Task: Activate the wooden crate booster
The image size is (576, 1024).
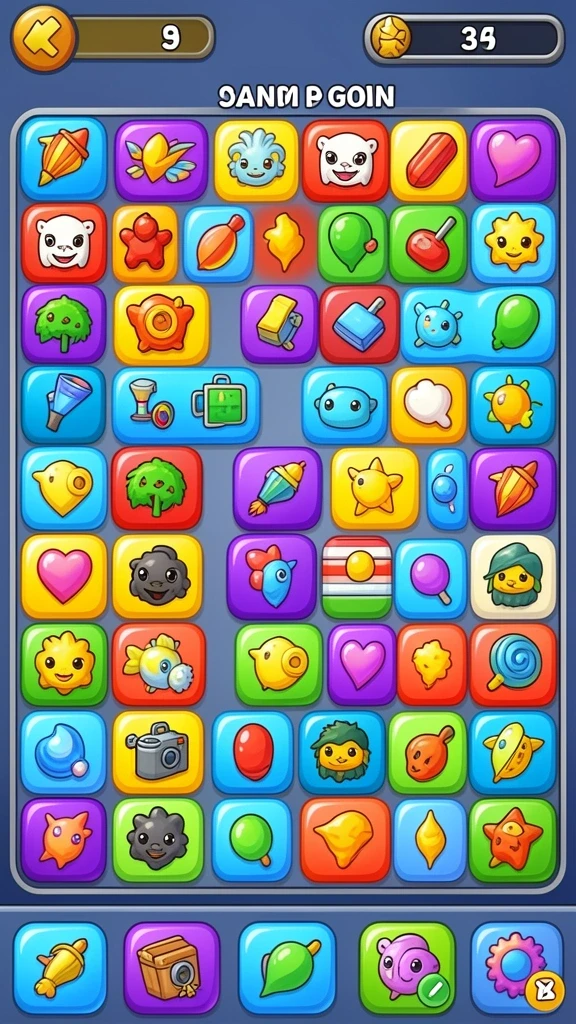Action: (172, 968)
